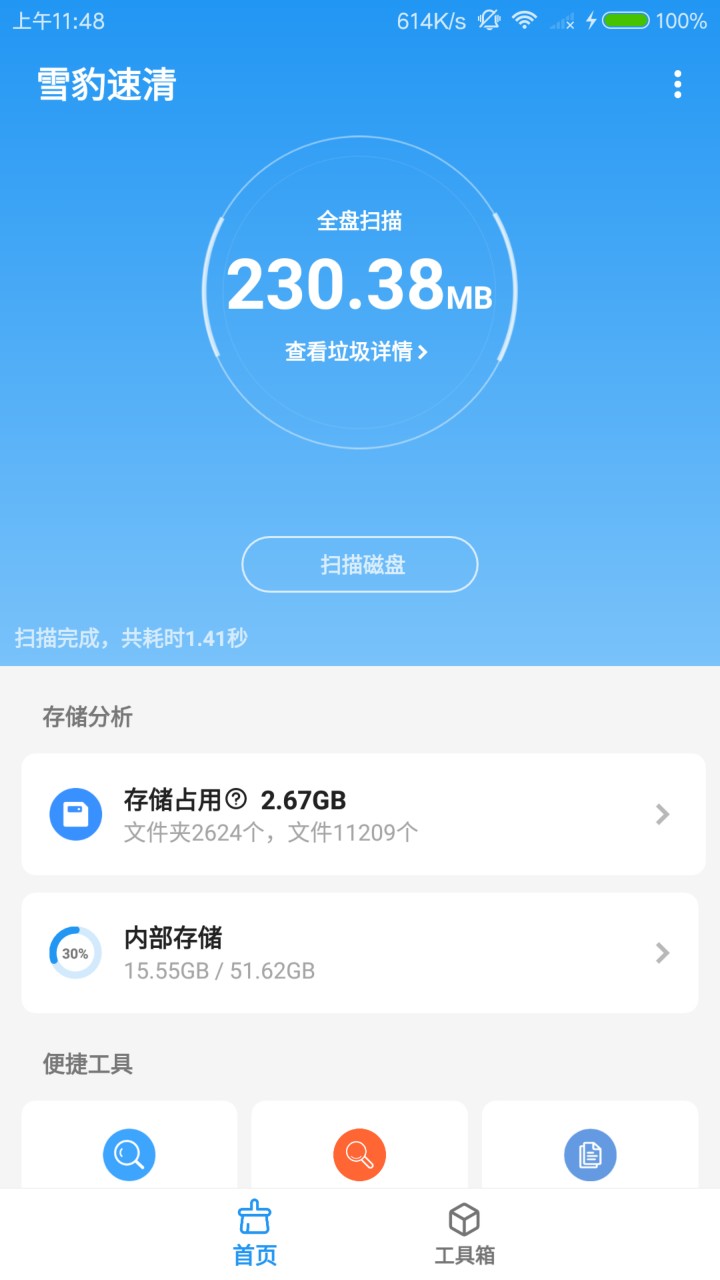
Task: Open 查看垃圾详情 link
Action: [359, 350]
